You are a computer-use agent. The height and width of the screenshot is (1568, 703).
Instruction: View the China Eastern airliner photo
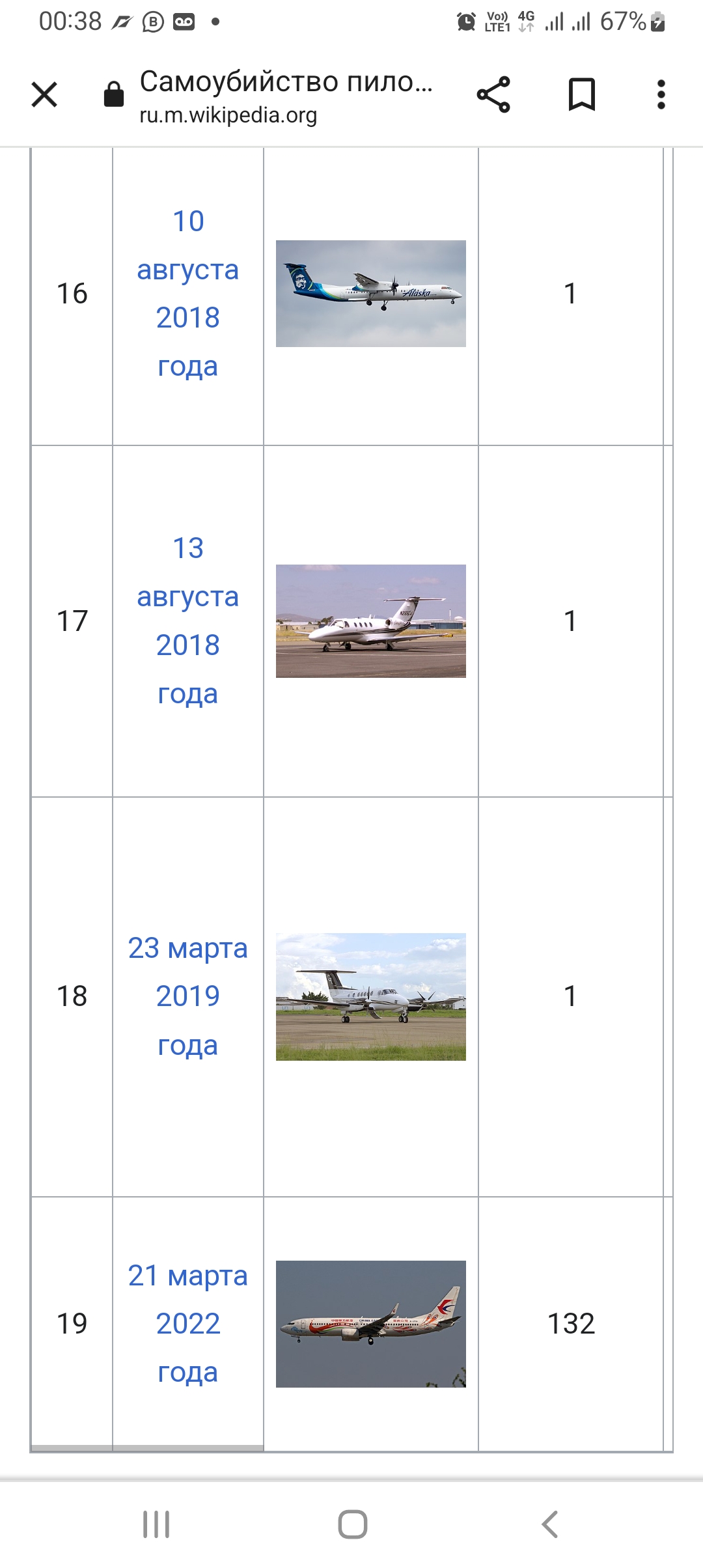(371, 1324)
